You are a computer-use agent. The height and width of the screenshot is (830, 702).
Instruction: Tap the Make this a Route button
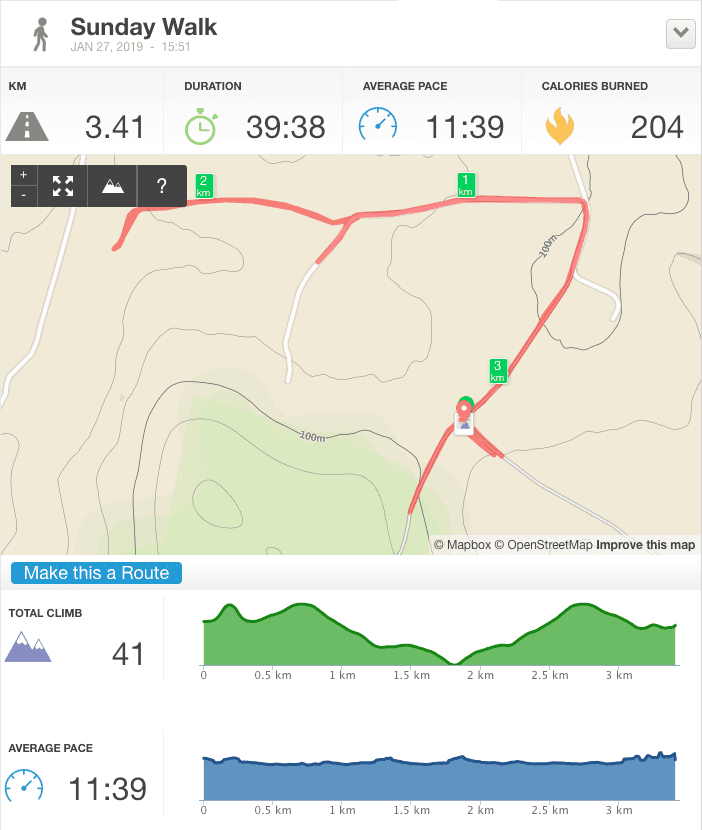(x=97, y=573)
